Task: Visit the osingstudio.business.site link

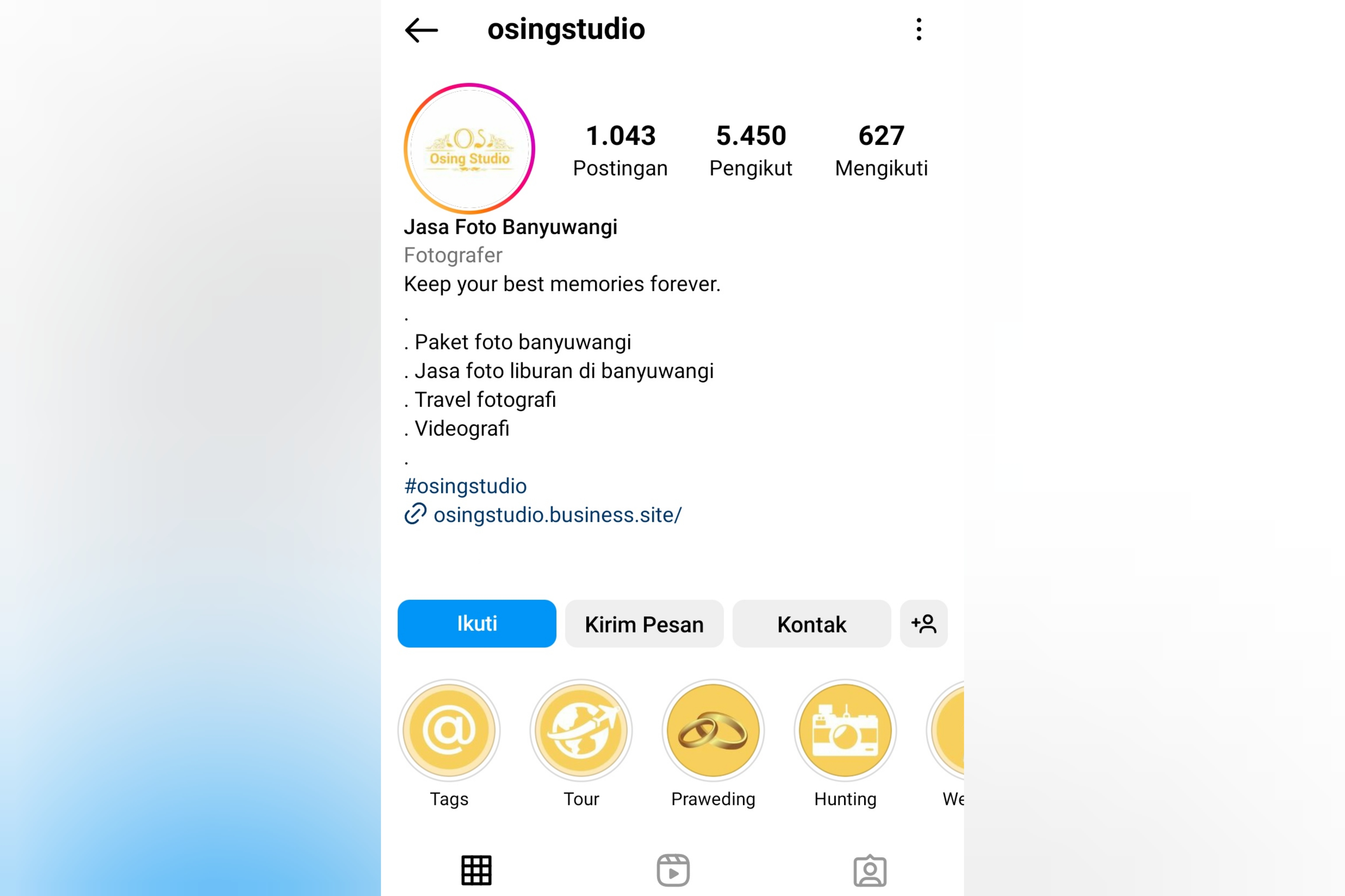Action: click(x=557, y=515)
